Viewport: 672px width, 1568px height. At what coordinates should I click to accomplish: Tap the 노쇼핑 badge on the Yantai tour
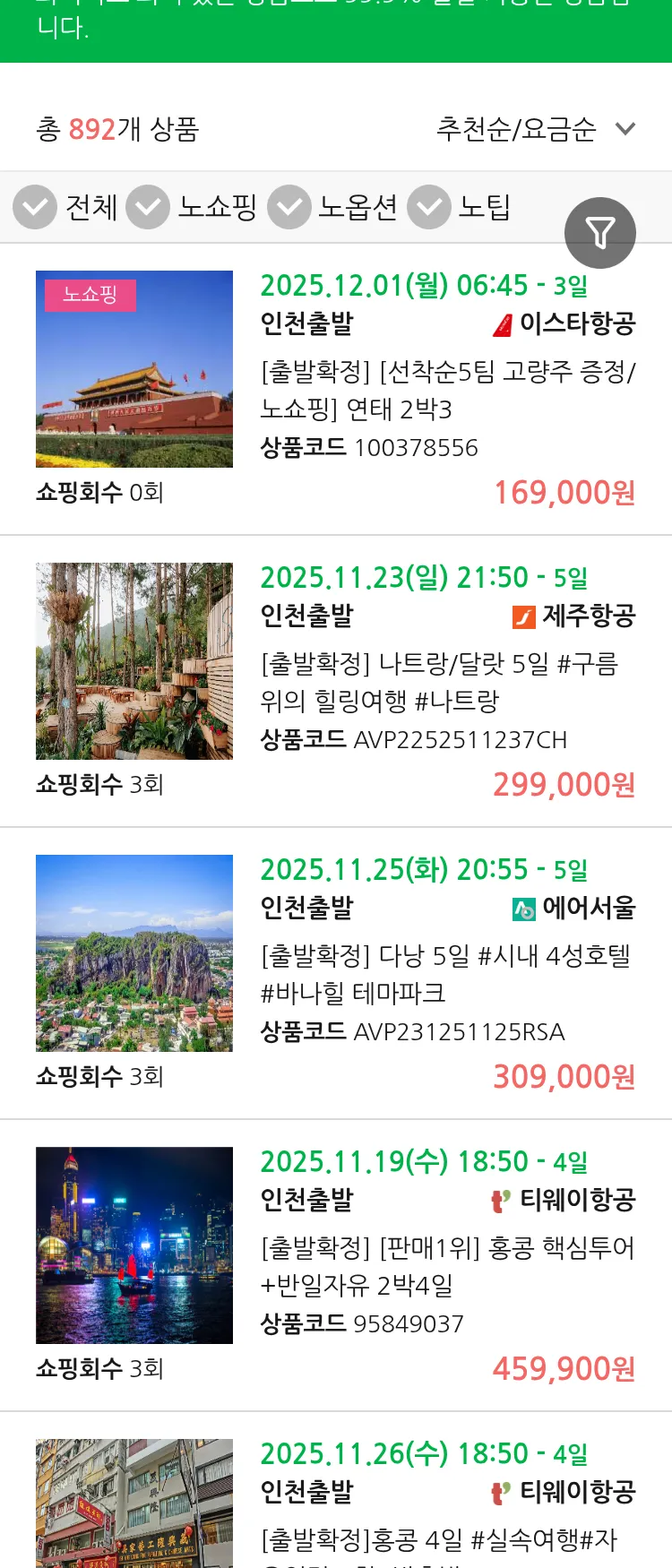[90, 294]
